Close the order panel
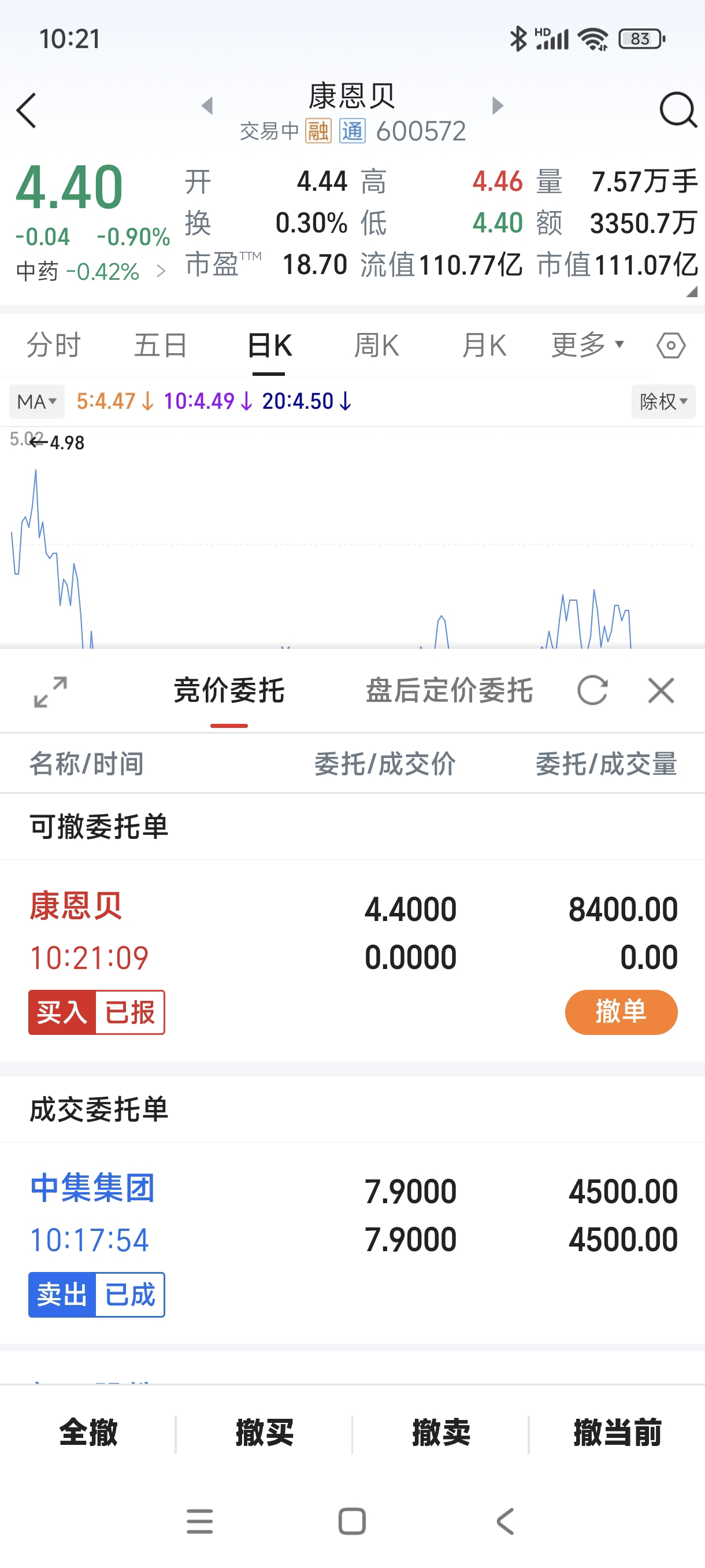 pyautogui.click(x=661, y=690)
